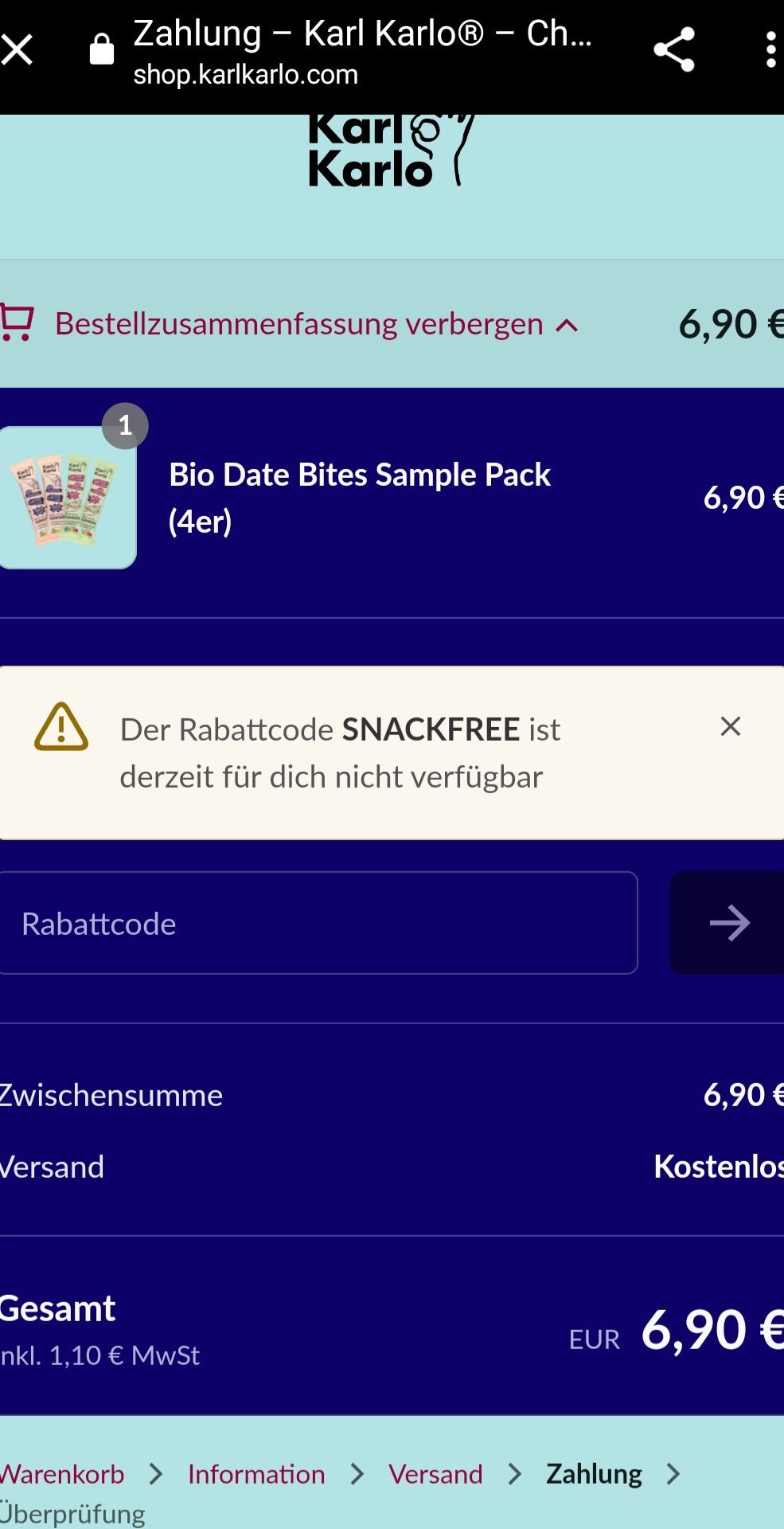Image resolution: width=784 pixels, height=1529 pixels.
Task: Focus the Rabattcode input field
Action: point(318,923)
